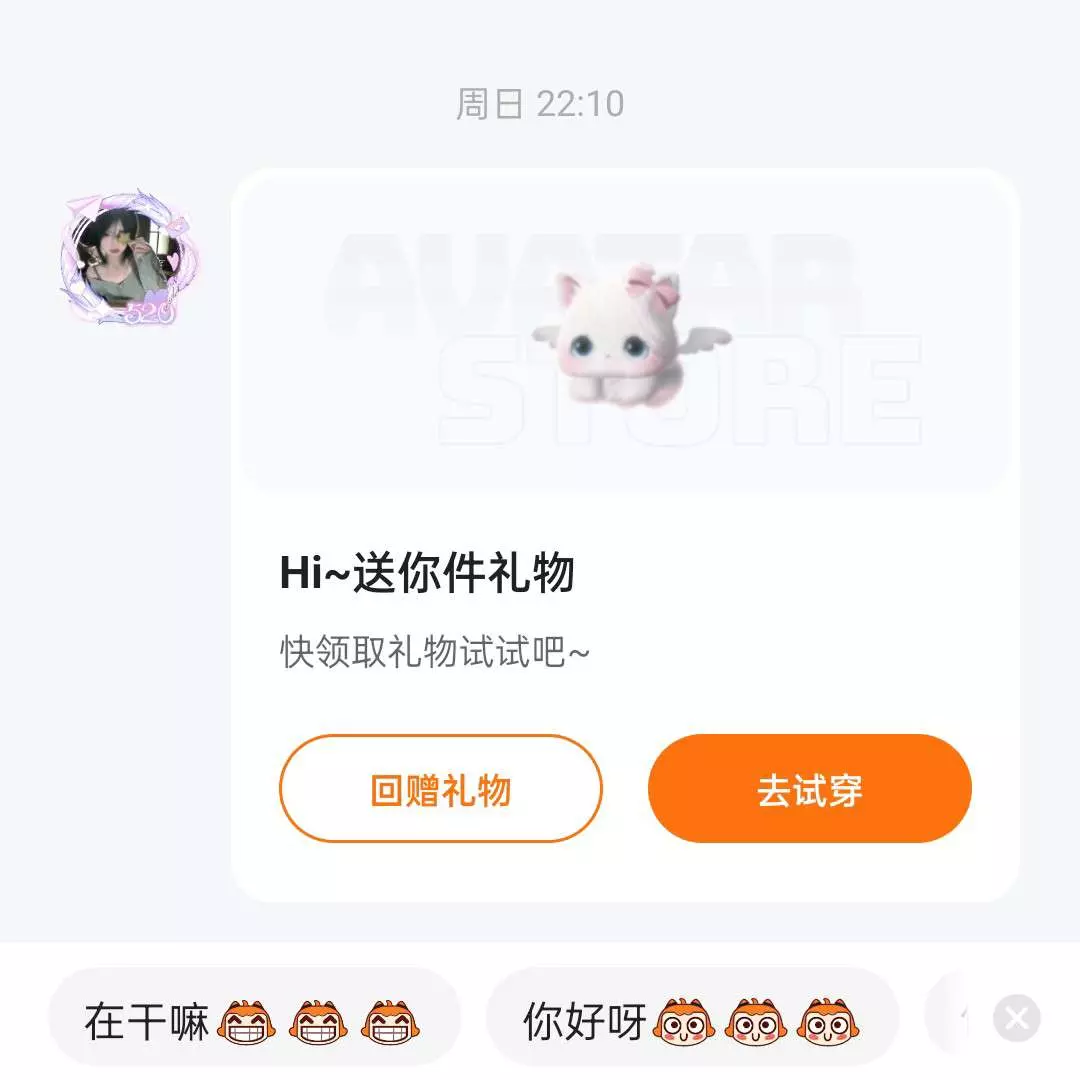Send the 在干嘛 quick reply
1080x1080 pixels.
coord(253,1022)
